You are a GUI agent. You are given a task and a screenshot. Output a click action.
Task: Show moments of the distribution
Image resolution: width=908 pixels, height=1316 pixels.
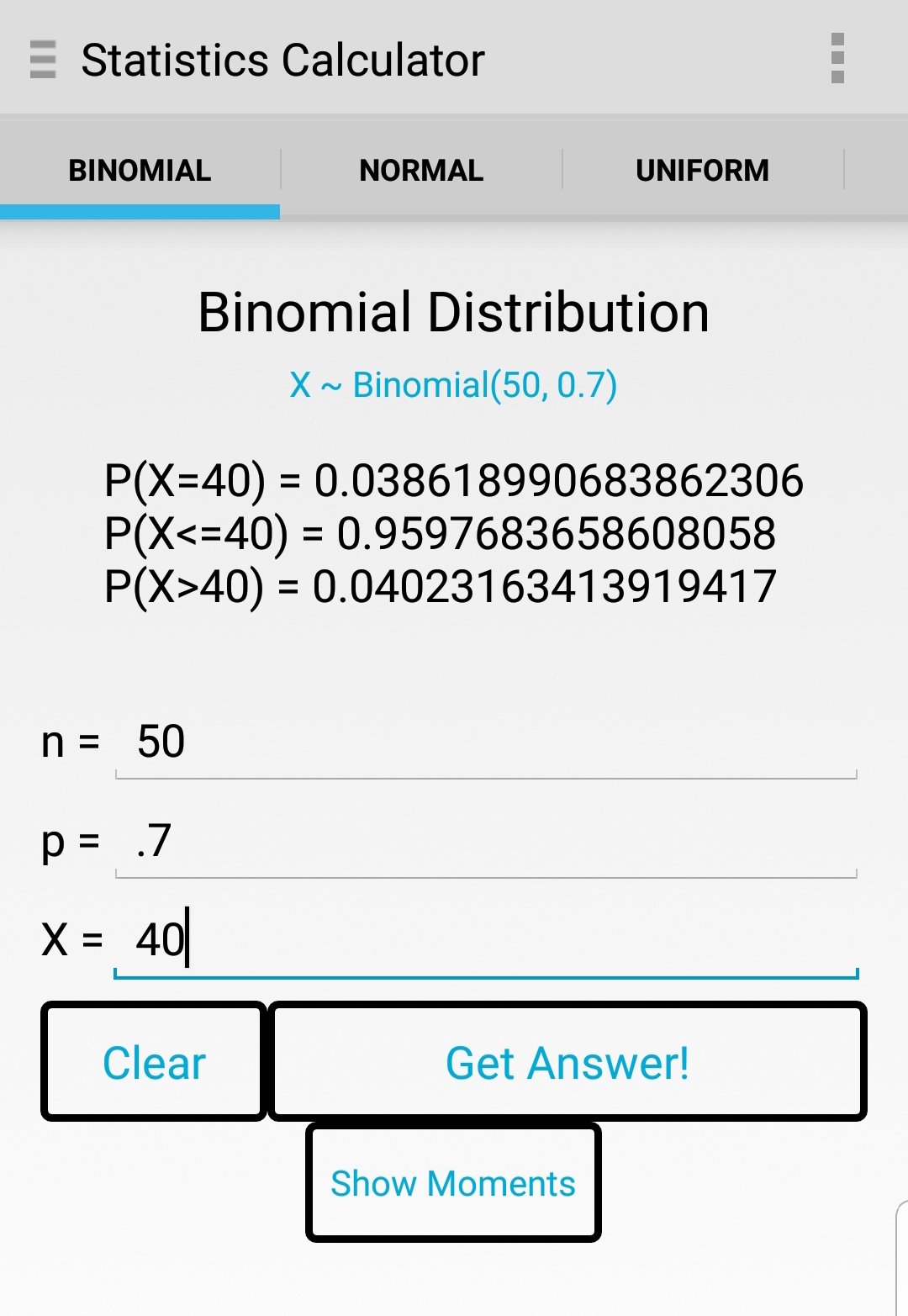[x=453, y=1183]
